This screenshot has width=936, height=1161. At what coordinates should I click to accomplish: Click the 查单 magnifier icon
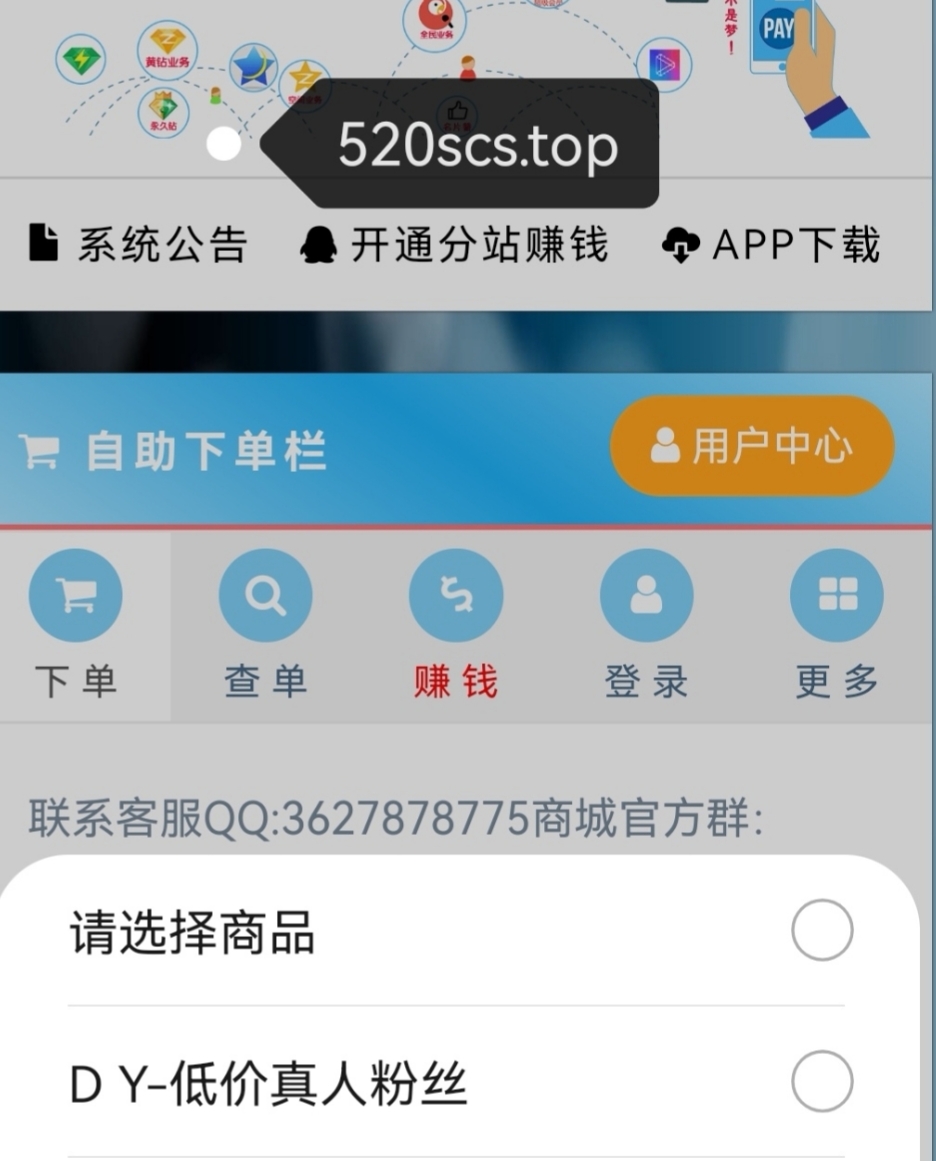click(x=265, y=594)
